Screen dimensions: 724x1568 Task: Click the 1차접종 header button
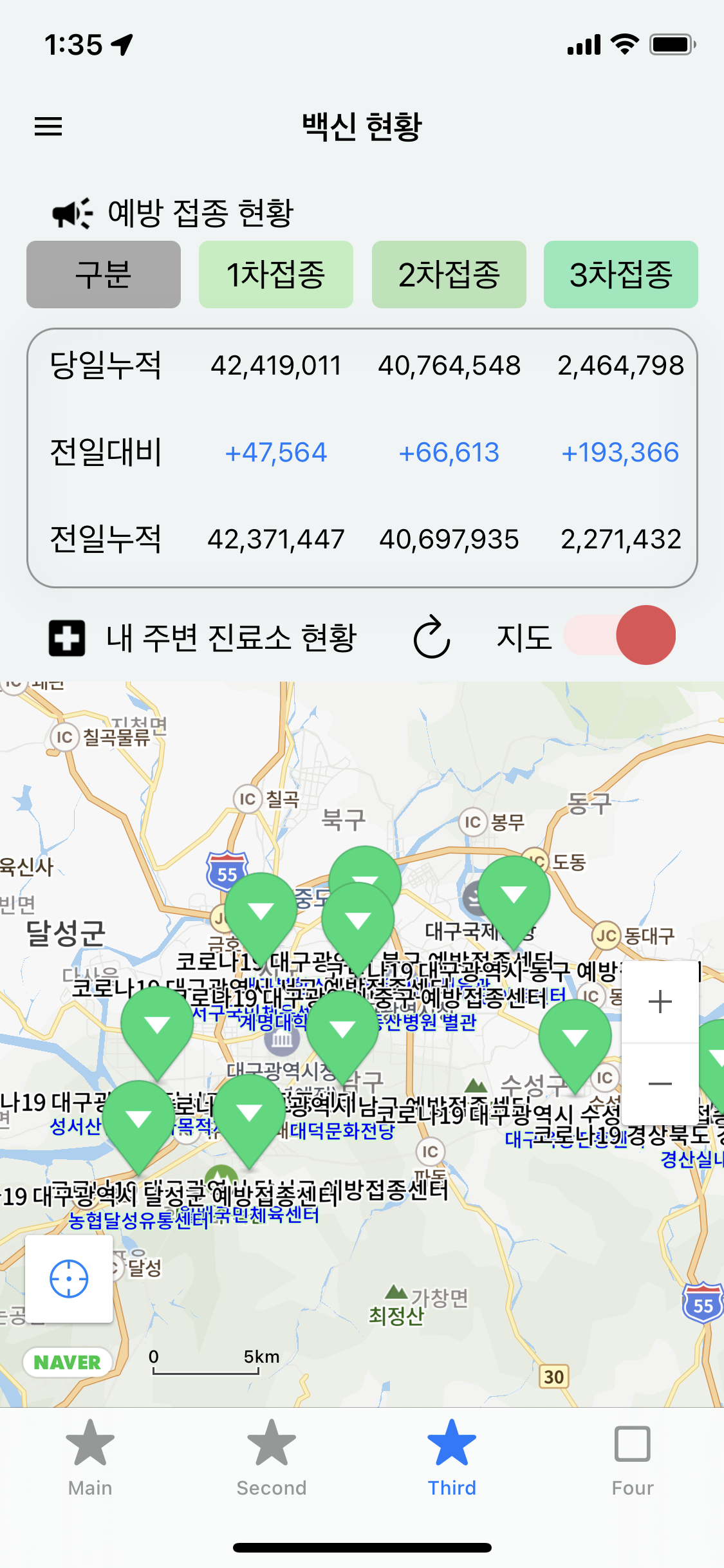click(x=276, y=274)
